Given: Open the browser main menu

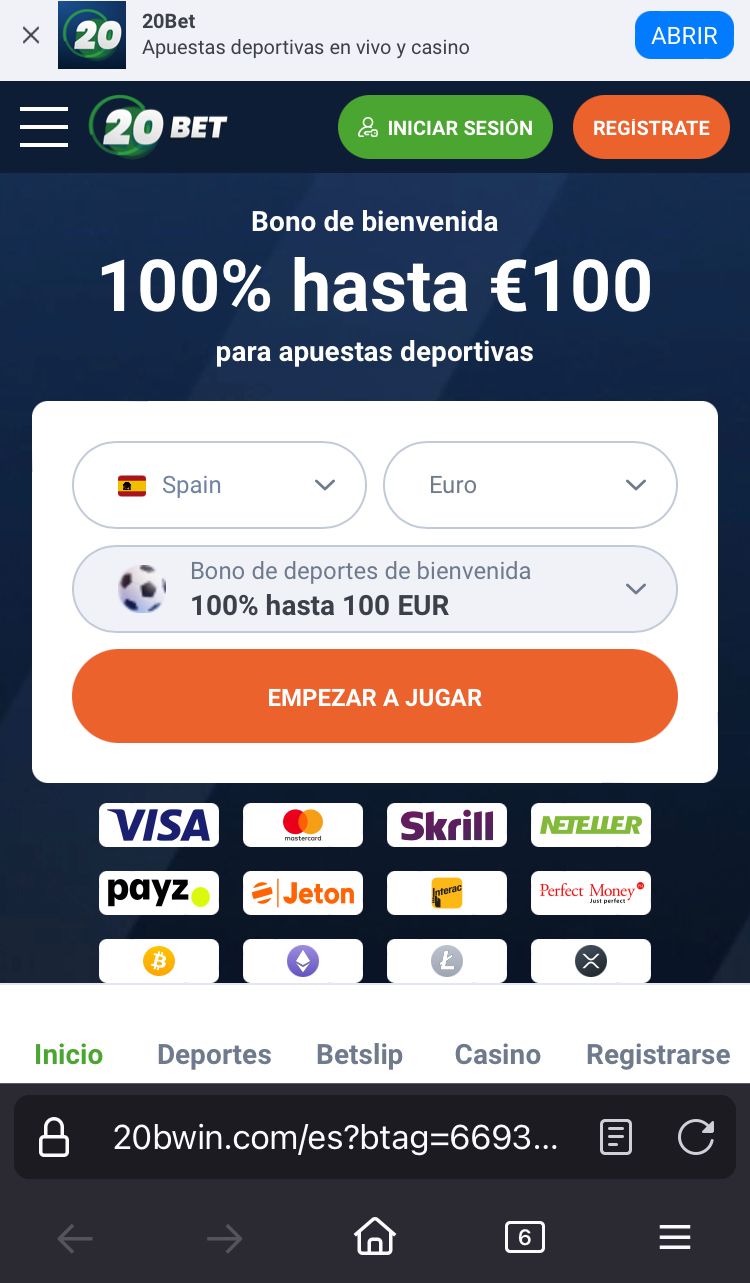Looking at the screenshot, I should coord(675,1238).
